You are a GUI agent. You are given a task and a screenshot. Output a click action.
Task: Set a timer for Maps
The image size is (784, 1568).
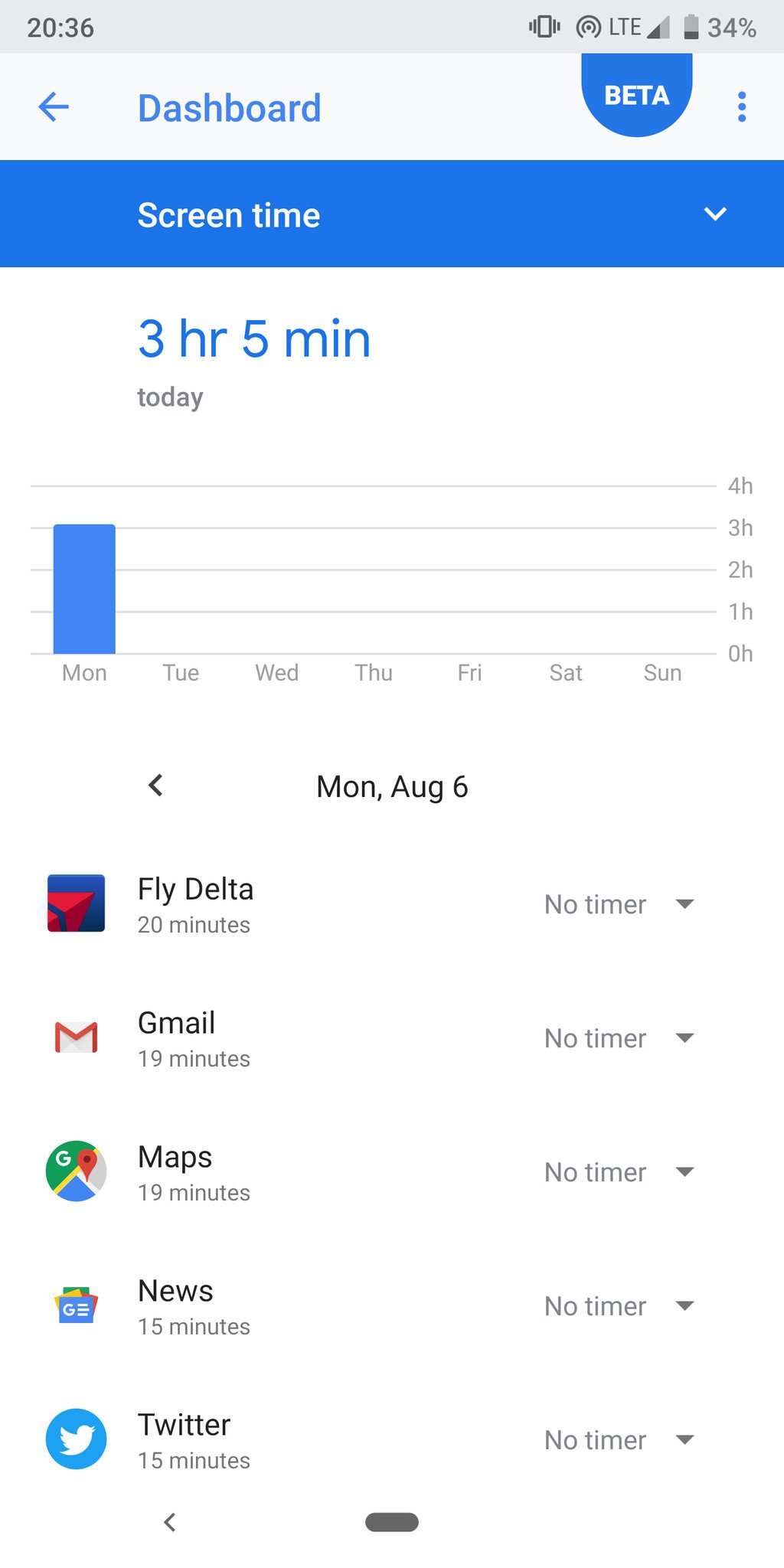[619, 1172]
